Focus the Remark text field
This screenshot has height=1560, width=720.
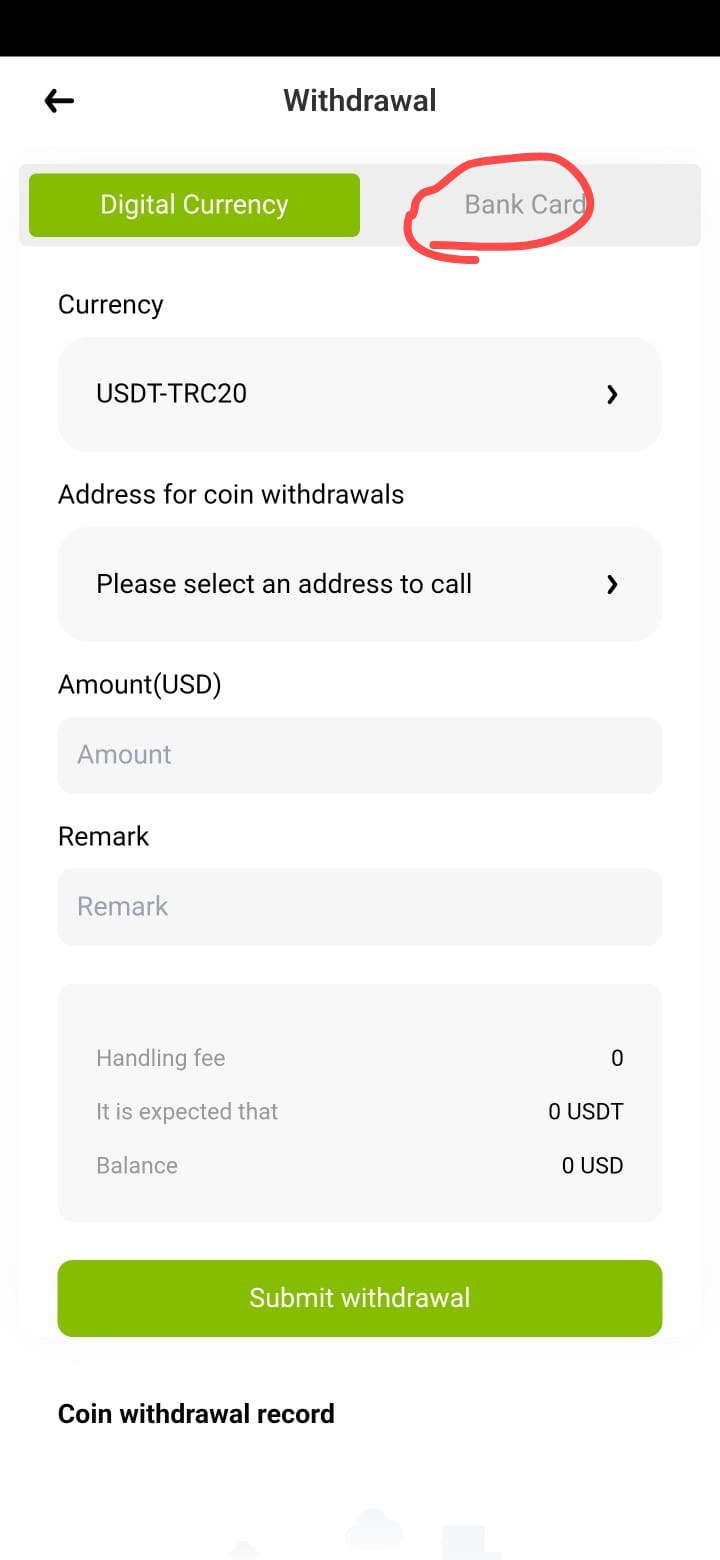pyautogui.click(x=360, y=907)
